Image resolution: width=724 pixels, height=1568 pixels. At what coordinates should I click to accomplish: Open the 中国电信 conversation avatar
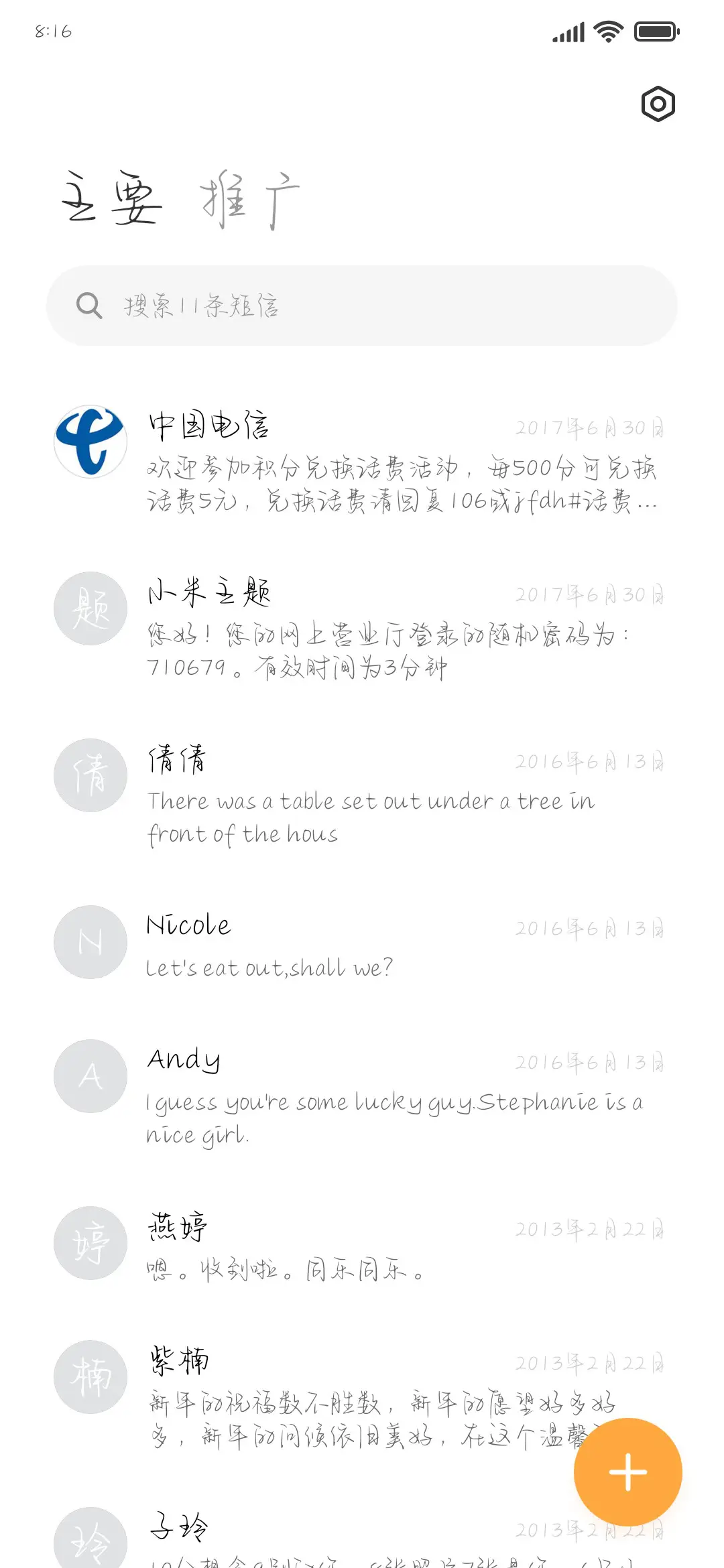pyautogui.click(x=90, y=441)
